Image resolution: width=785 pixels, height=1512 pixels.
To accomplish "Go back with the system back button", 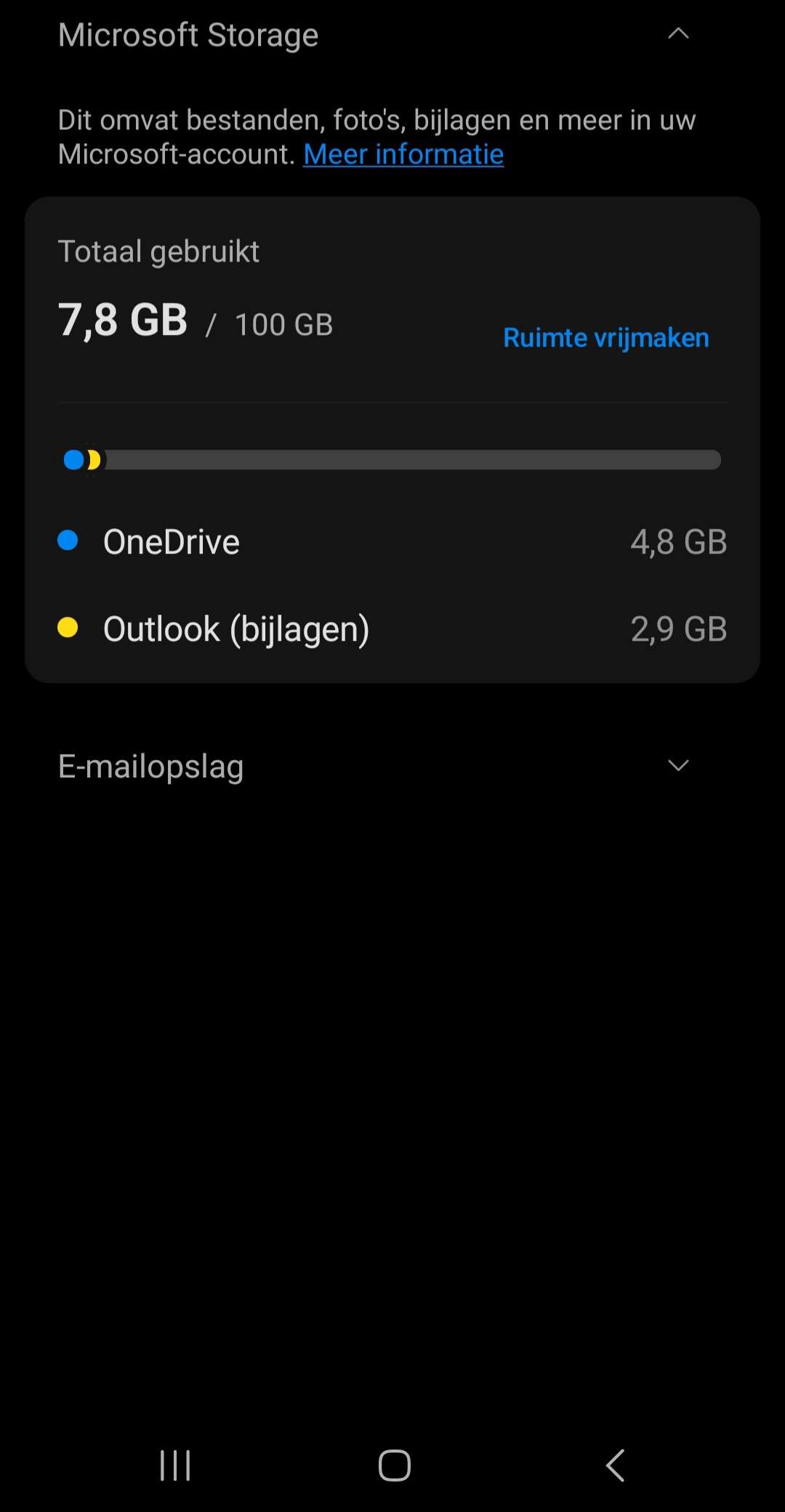I will click(615, 1465).
